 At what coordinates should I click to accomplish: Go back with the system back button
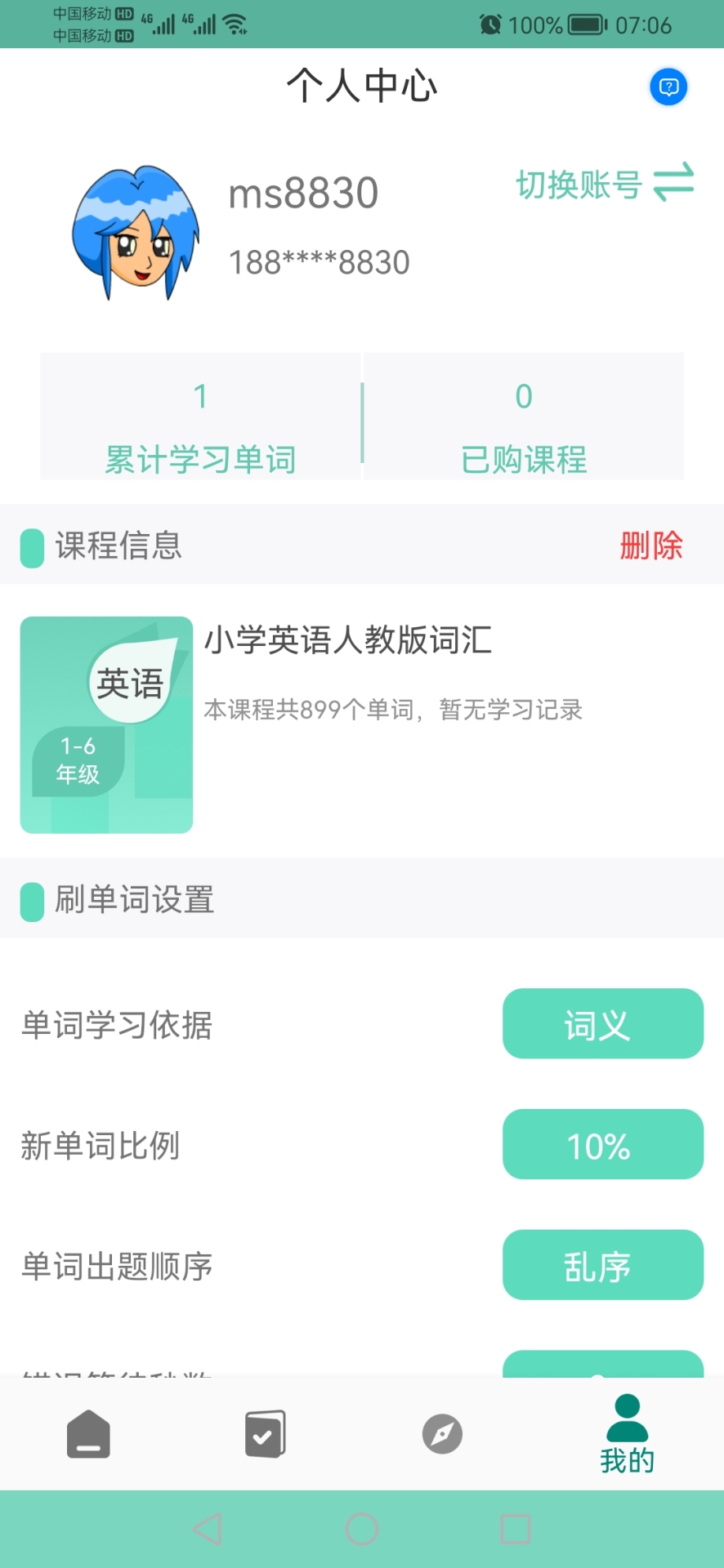208,1529
